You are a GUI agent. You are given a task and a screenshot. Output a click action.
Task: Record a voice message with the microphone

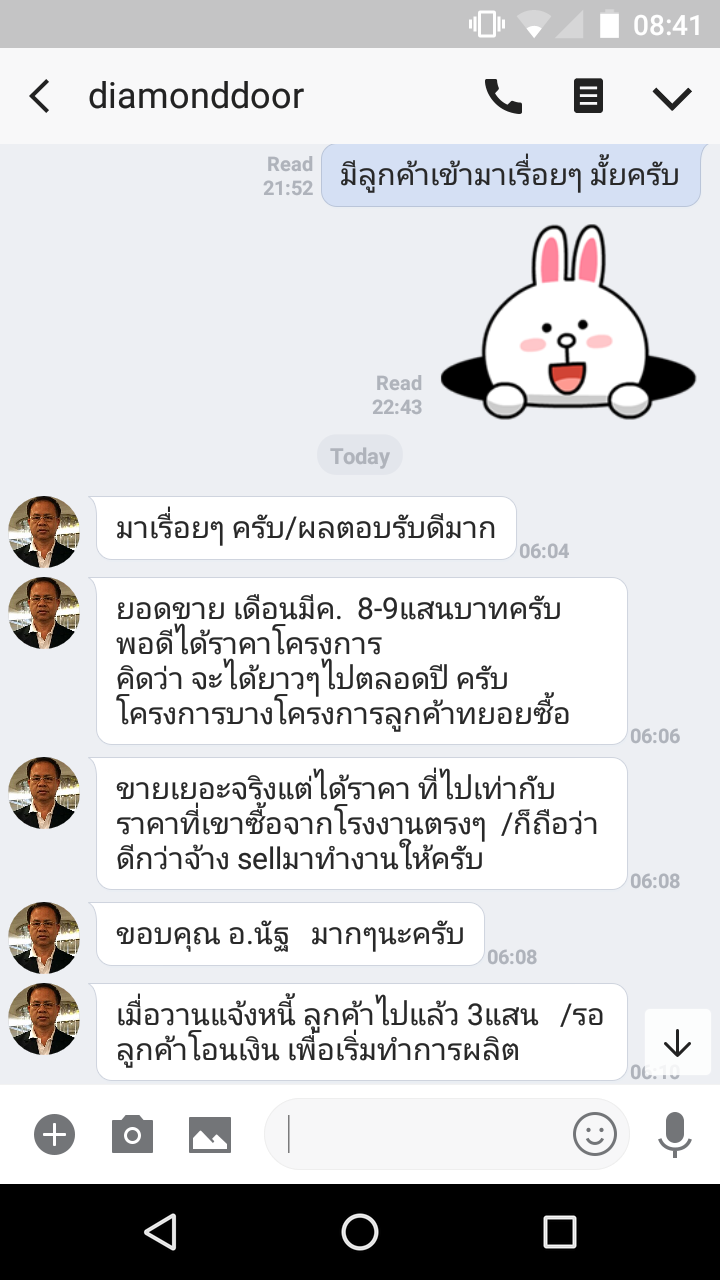point(675,1134)
